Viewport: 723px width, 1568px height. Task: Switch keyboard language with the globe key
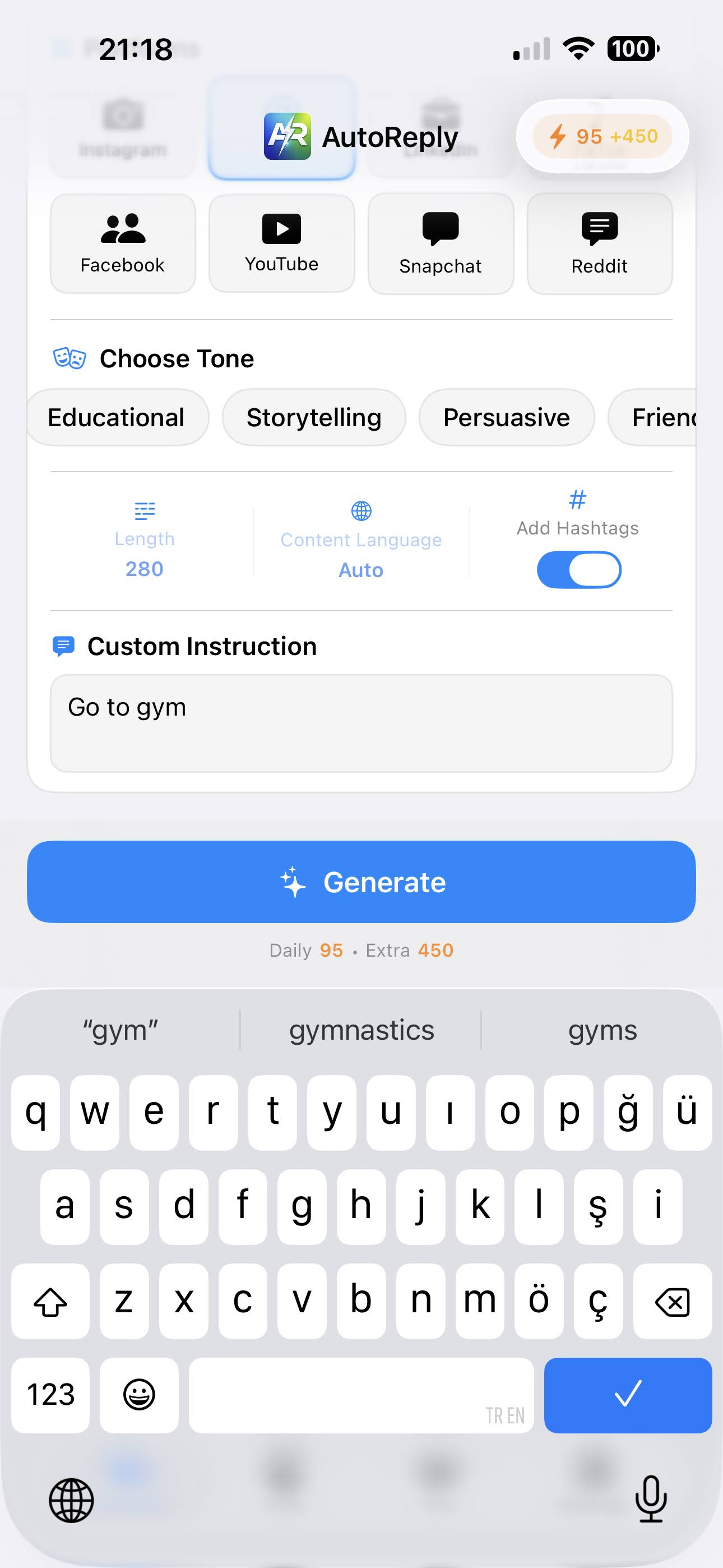tap(71, 1500)
